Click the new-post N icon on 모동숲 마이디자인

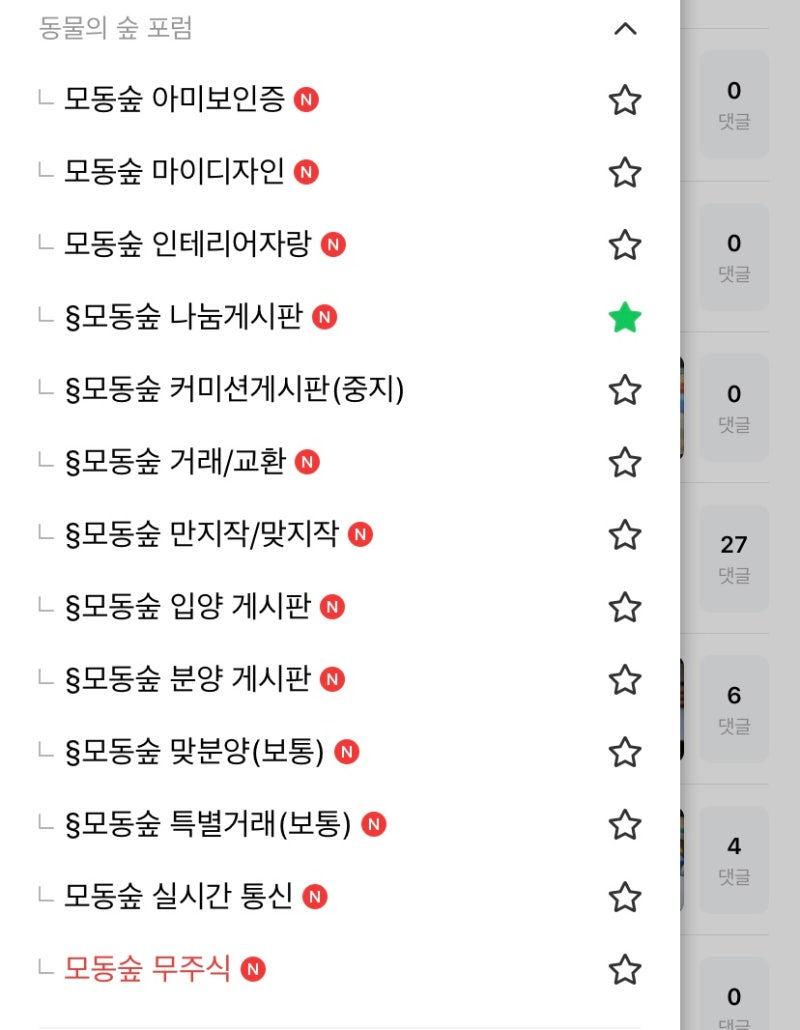point(307,171)
